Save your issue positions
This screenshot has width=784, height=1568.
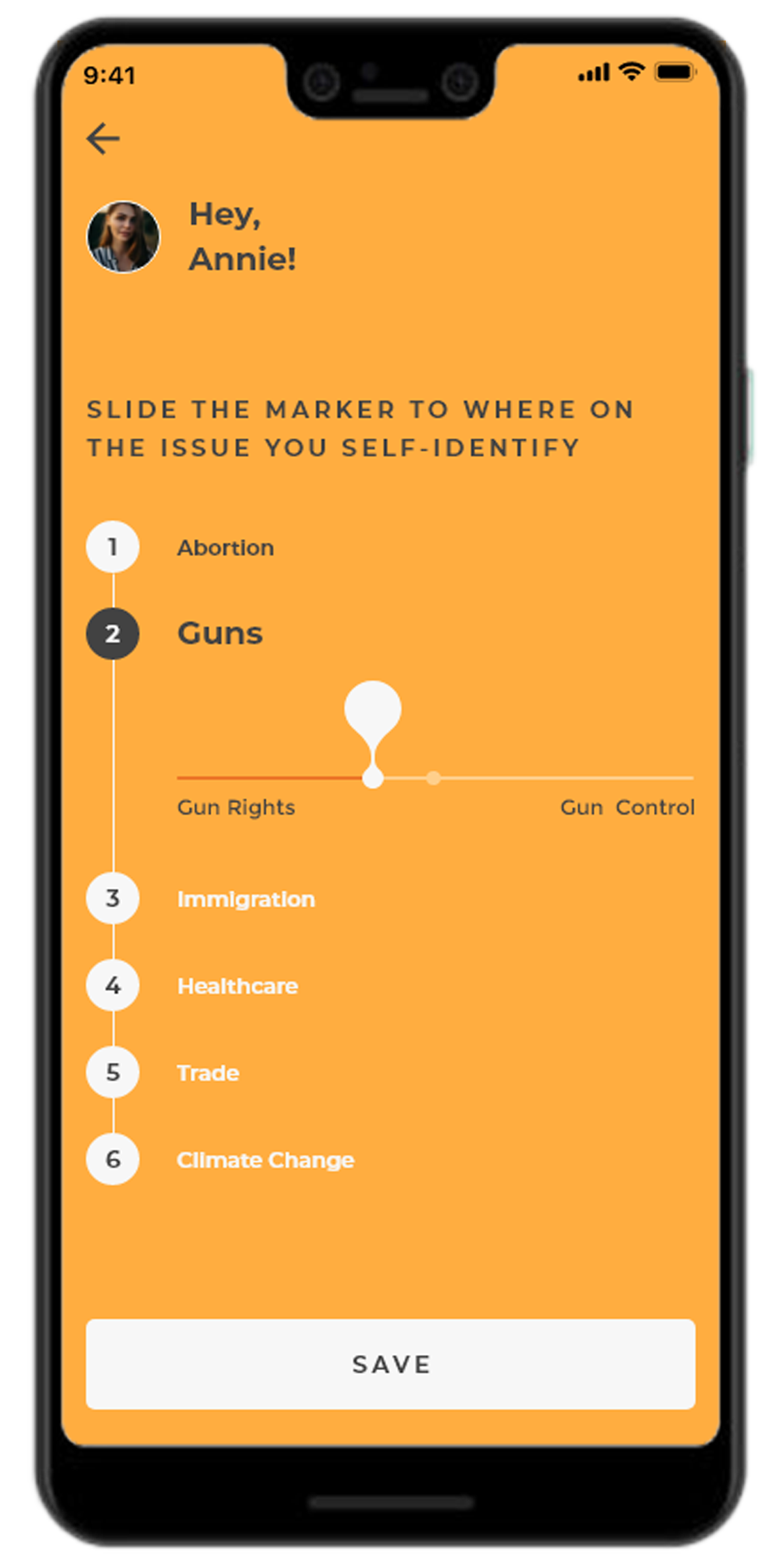pos(391,1364)
